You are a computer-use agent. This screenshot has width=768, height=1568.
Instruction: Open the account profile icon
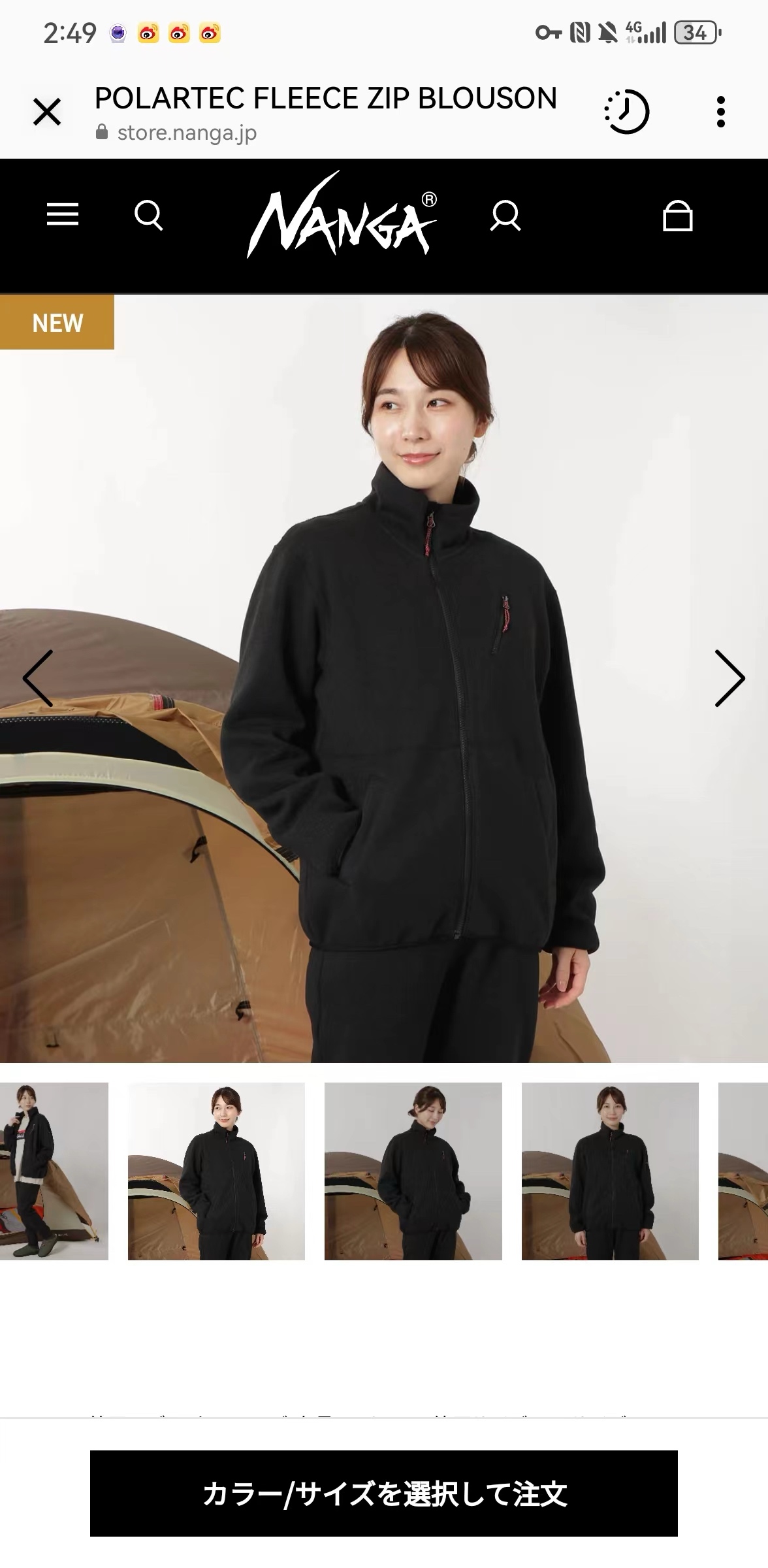pos(505,216)
